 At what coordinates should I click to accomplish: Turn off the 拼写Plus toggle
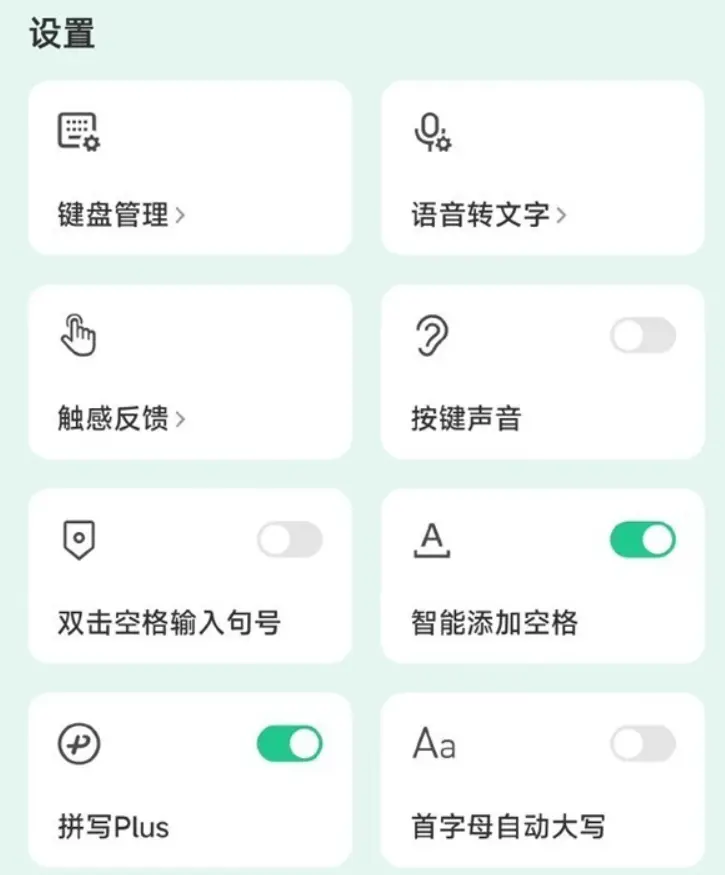(289, 743)
